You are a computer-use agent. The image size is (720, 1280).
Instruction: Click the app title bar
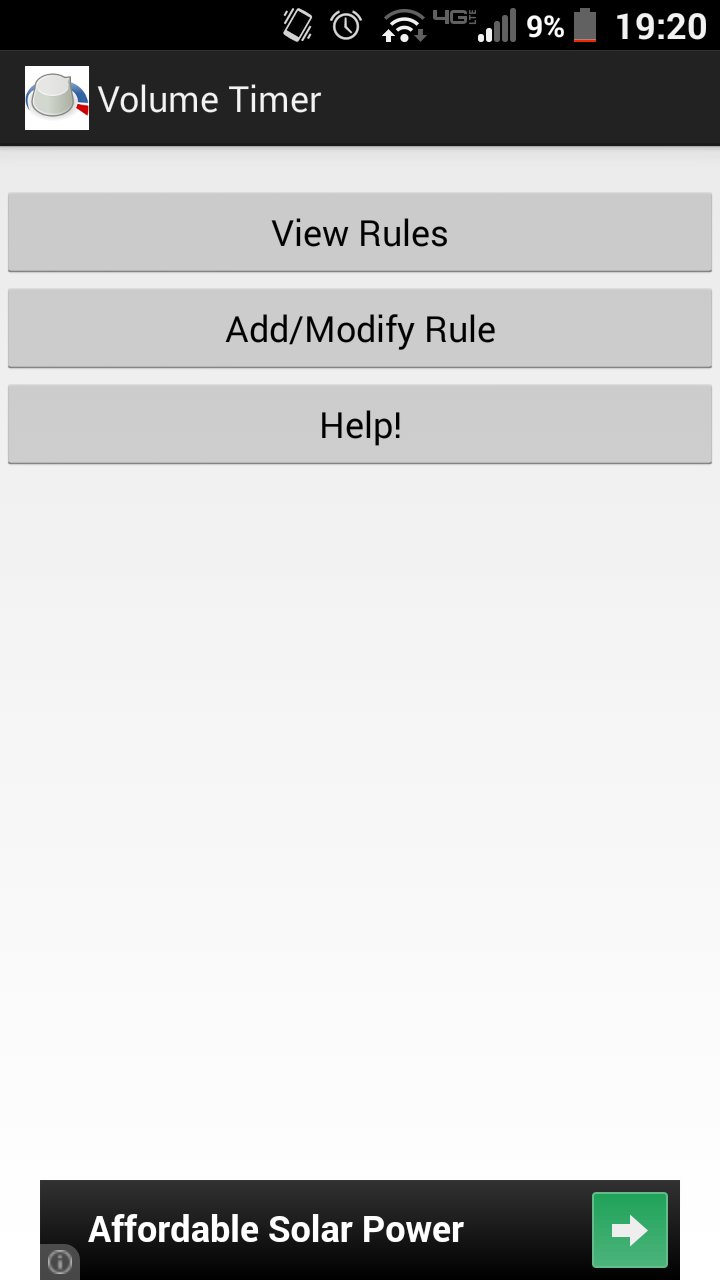(x=360, y=98)
